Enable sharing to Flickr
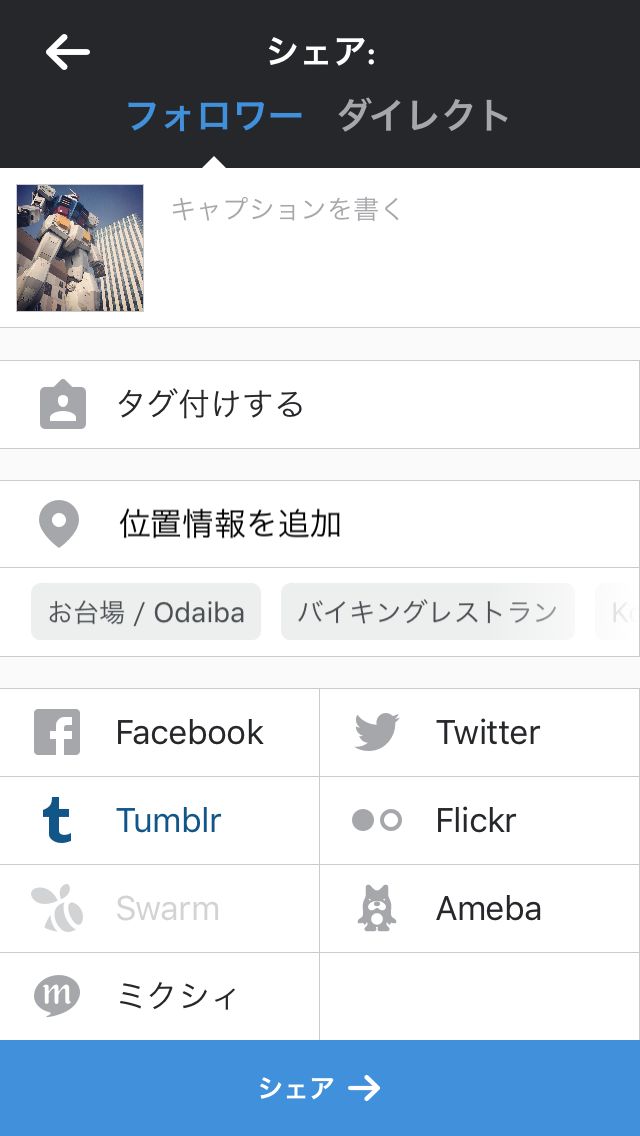The height and width of the screenshot is (1136, 640). [480, 821]
